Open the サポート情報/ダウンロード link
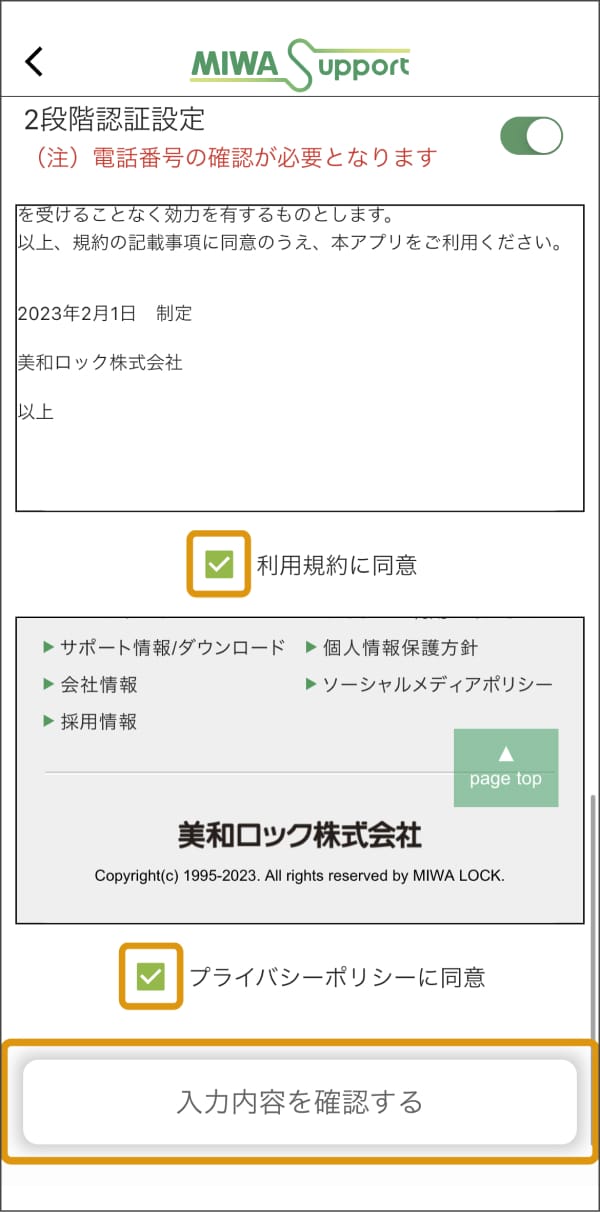This screenshot has width=600, height=1212. (x=164, y=648)
